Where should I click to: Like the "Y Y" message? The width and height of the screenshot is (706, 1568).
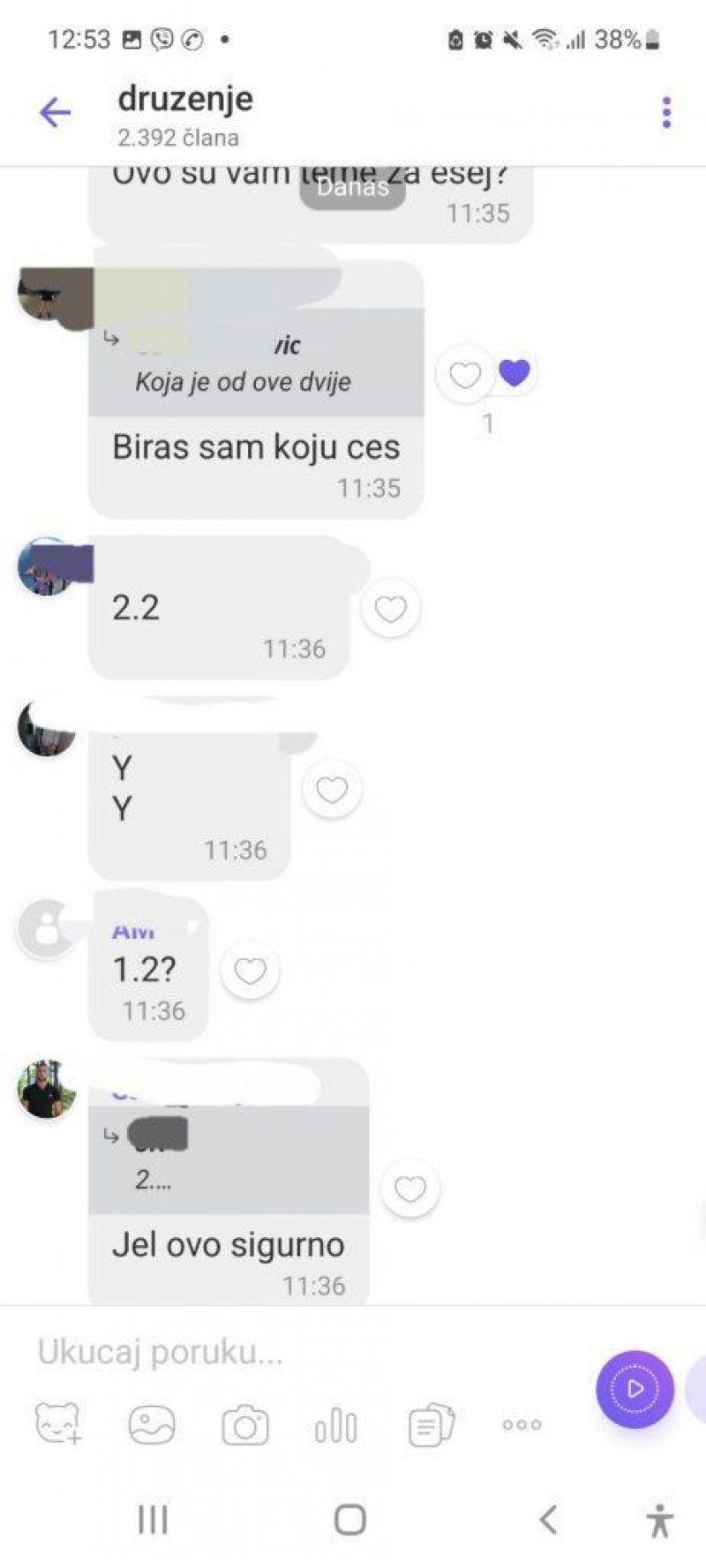click(332, 790)
